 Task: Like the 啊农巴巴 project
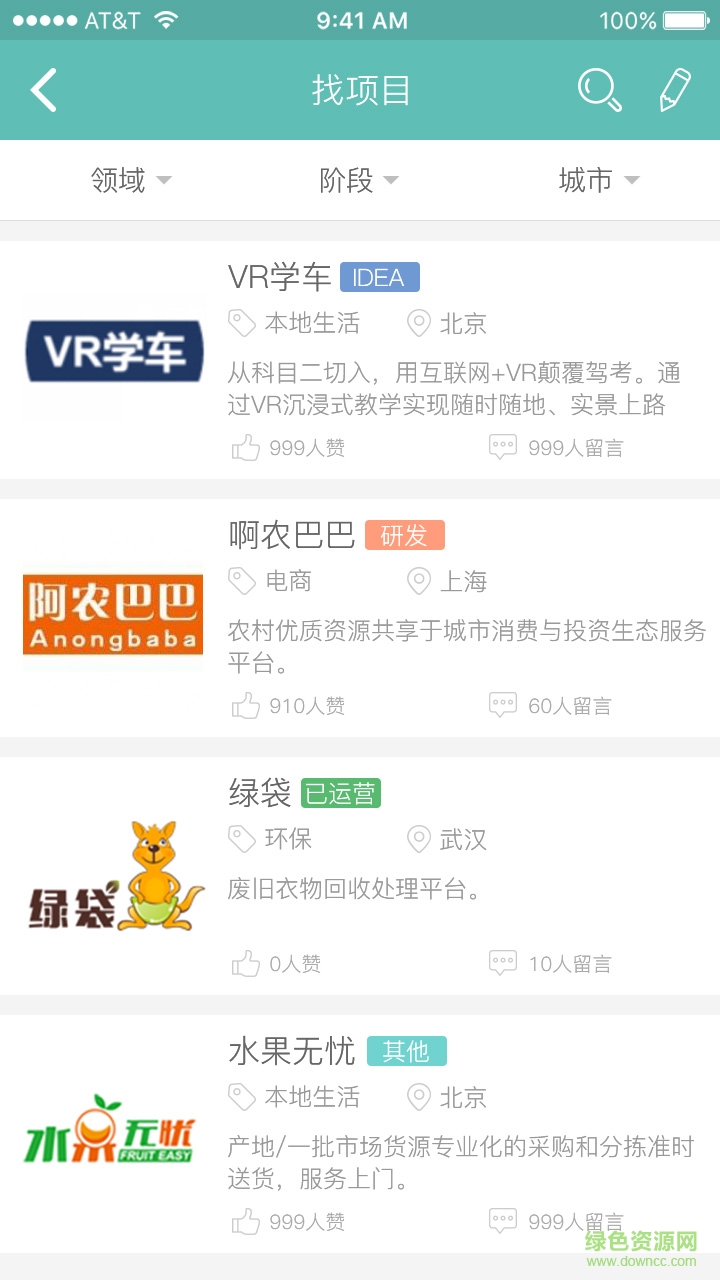tap(288, 706)
